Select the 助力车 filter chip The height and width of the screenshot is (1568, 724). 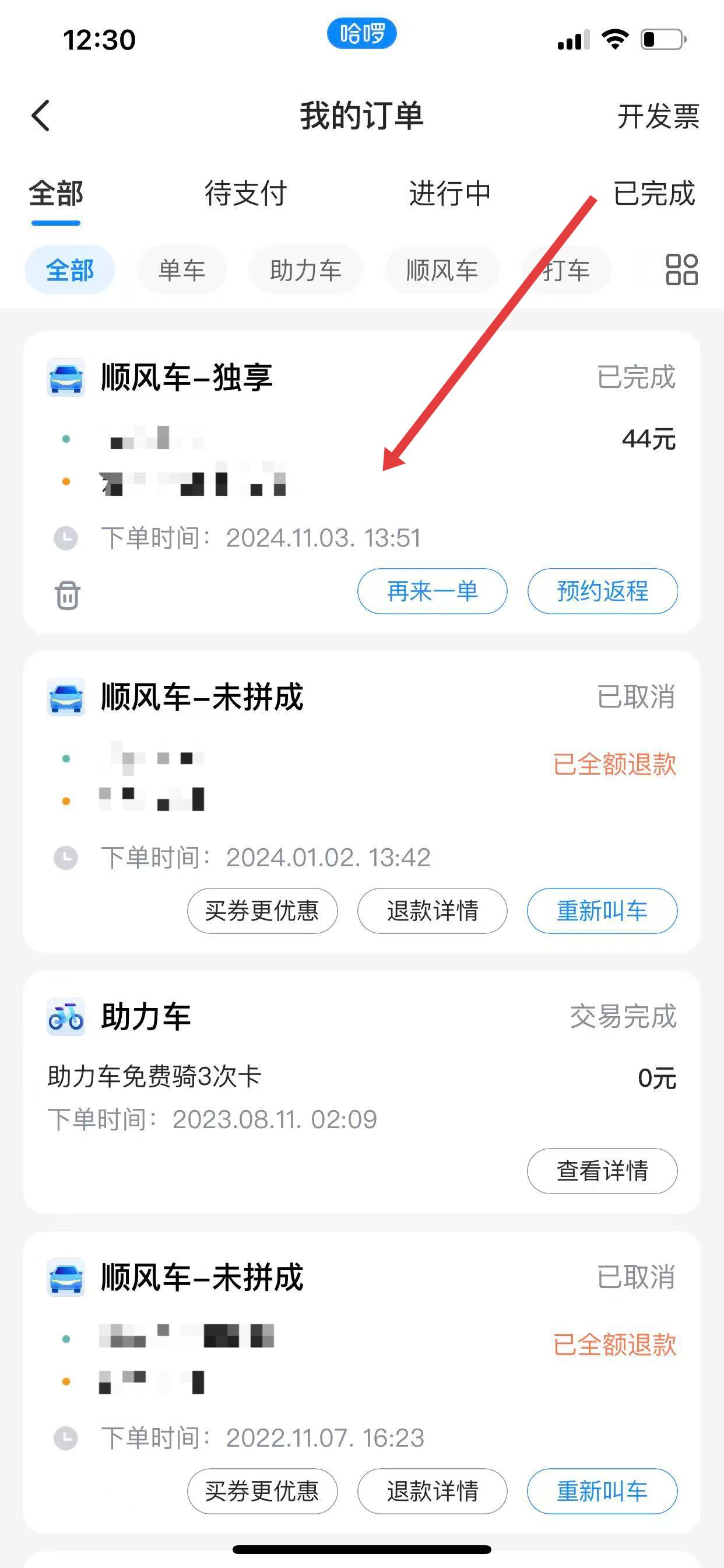[305, 270]
